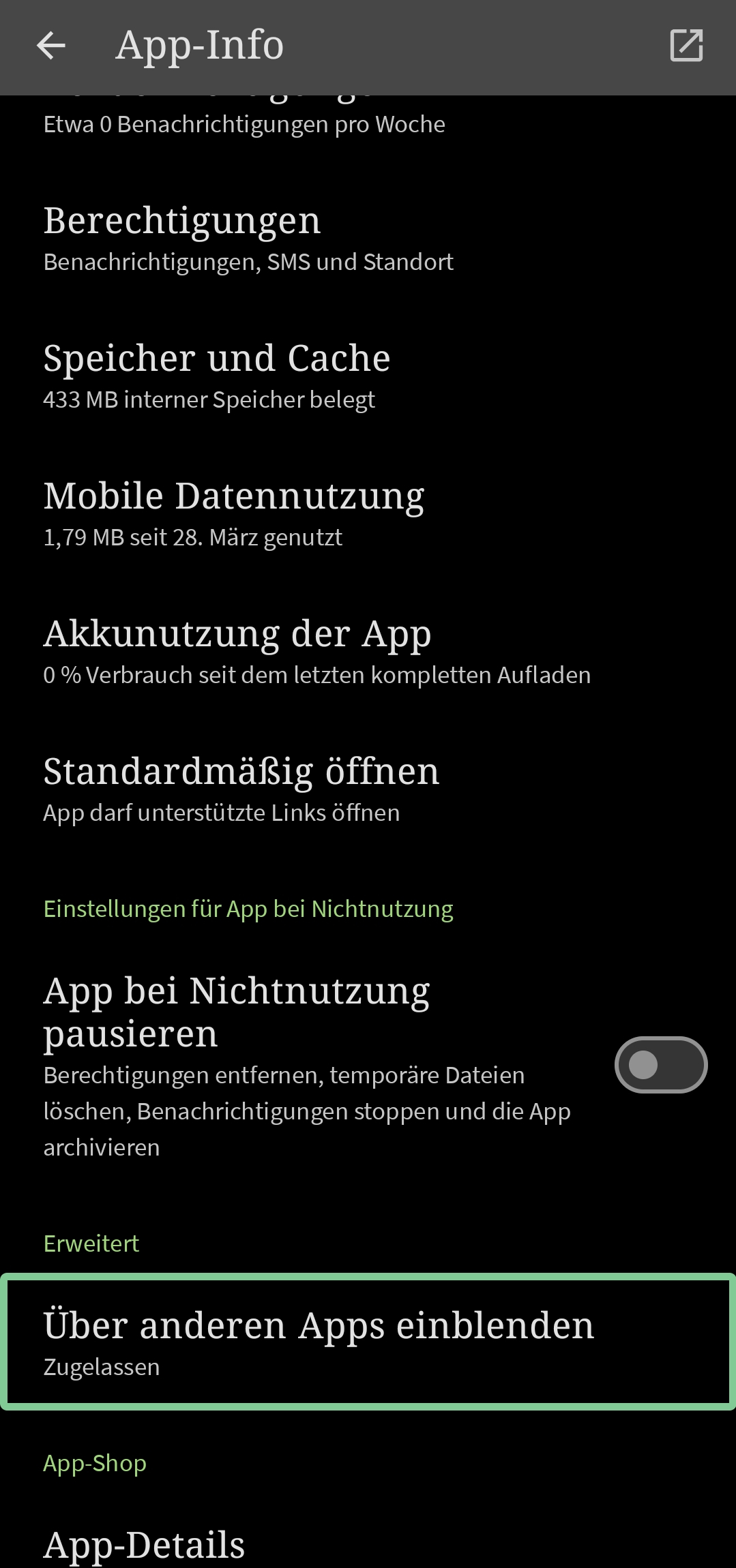Open App-Details in the store
Screen dimensions: 736x1568
pos(368,1544)
